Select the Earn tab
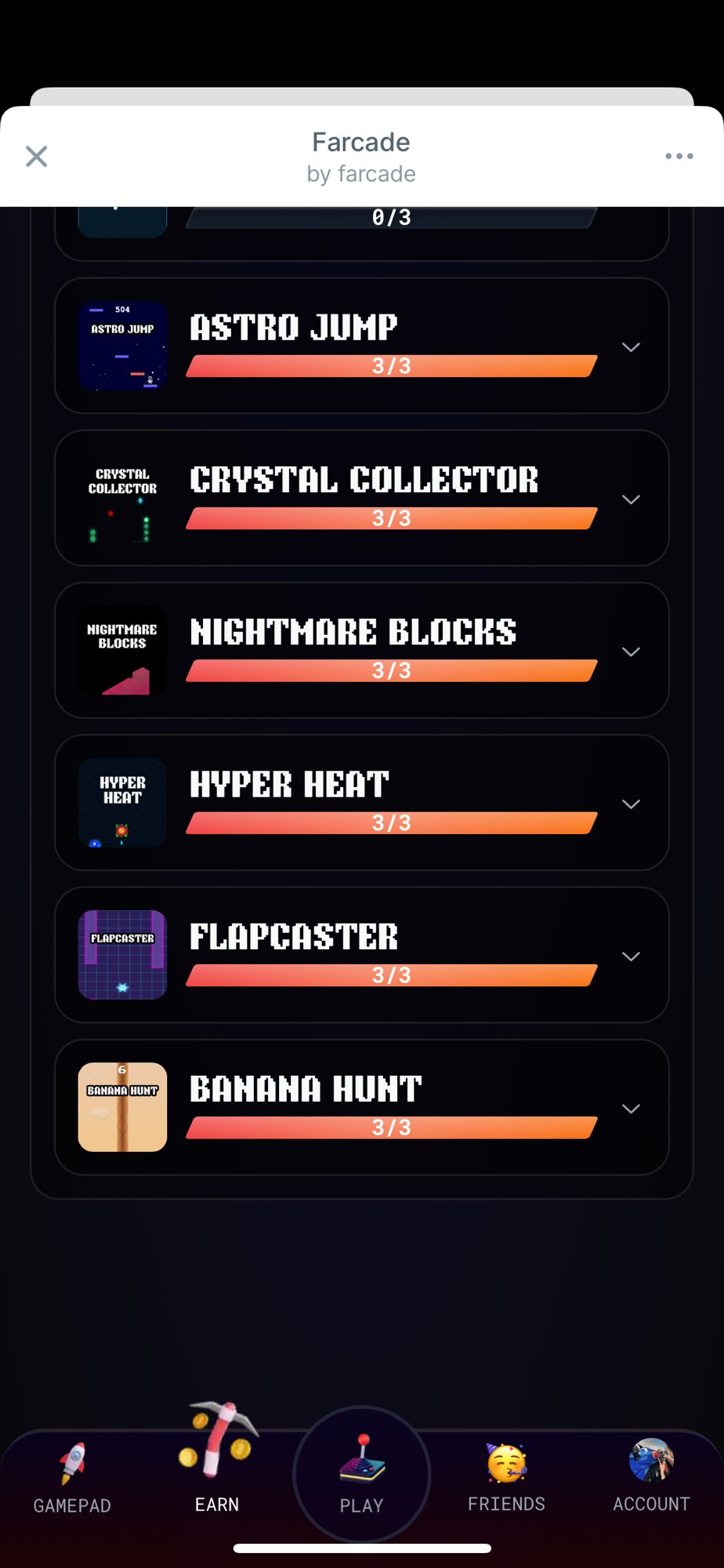This screenshot has width=724, height=1568. (217, 1474)
